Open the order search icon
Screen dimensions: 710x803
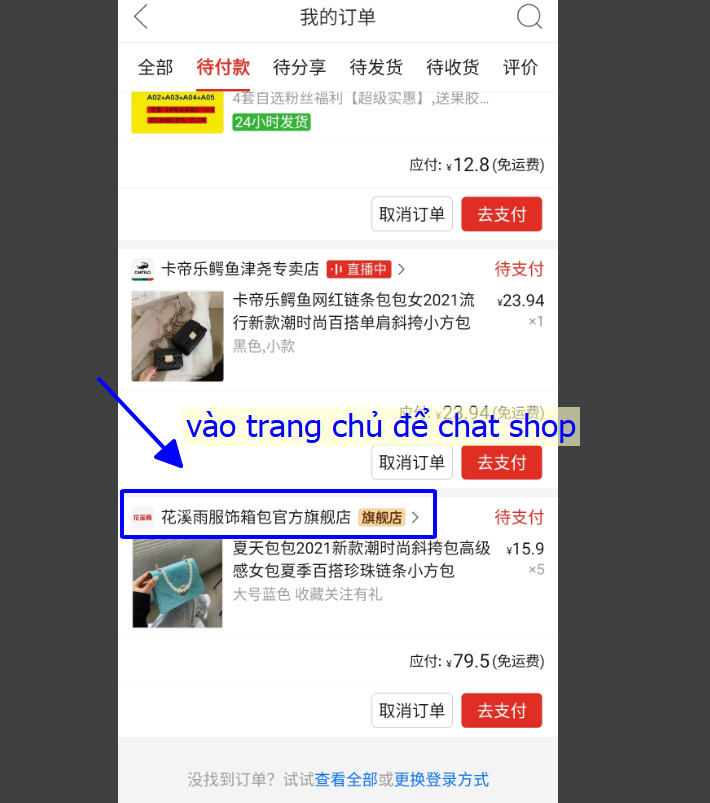529,17
